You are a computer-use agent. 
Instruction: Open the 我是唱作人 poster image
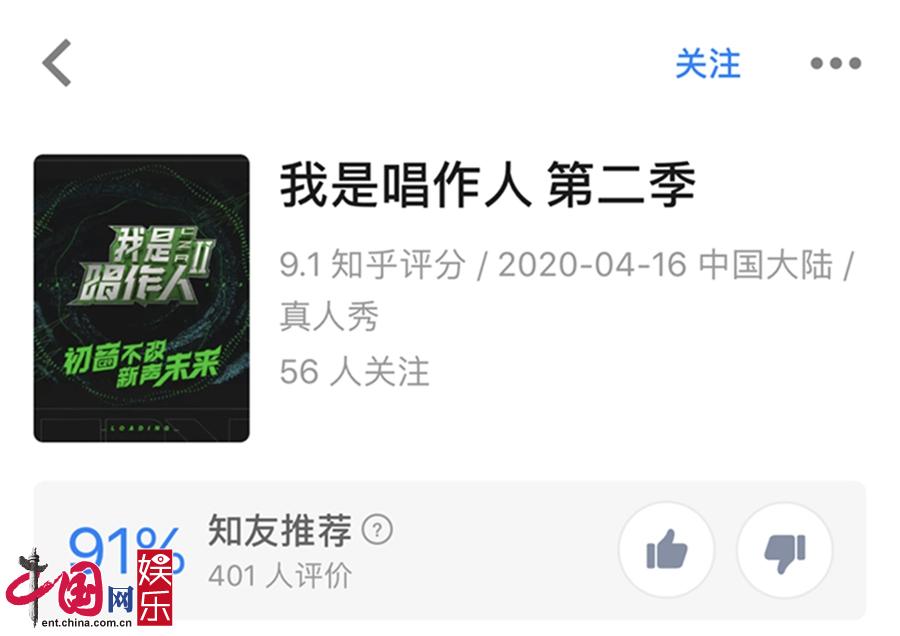pyautogui.click(x=141, y=298)
